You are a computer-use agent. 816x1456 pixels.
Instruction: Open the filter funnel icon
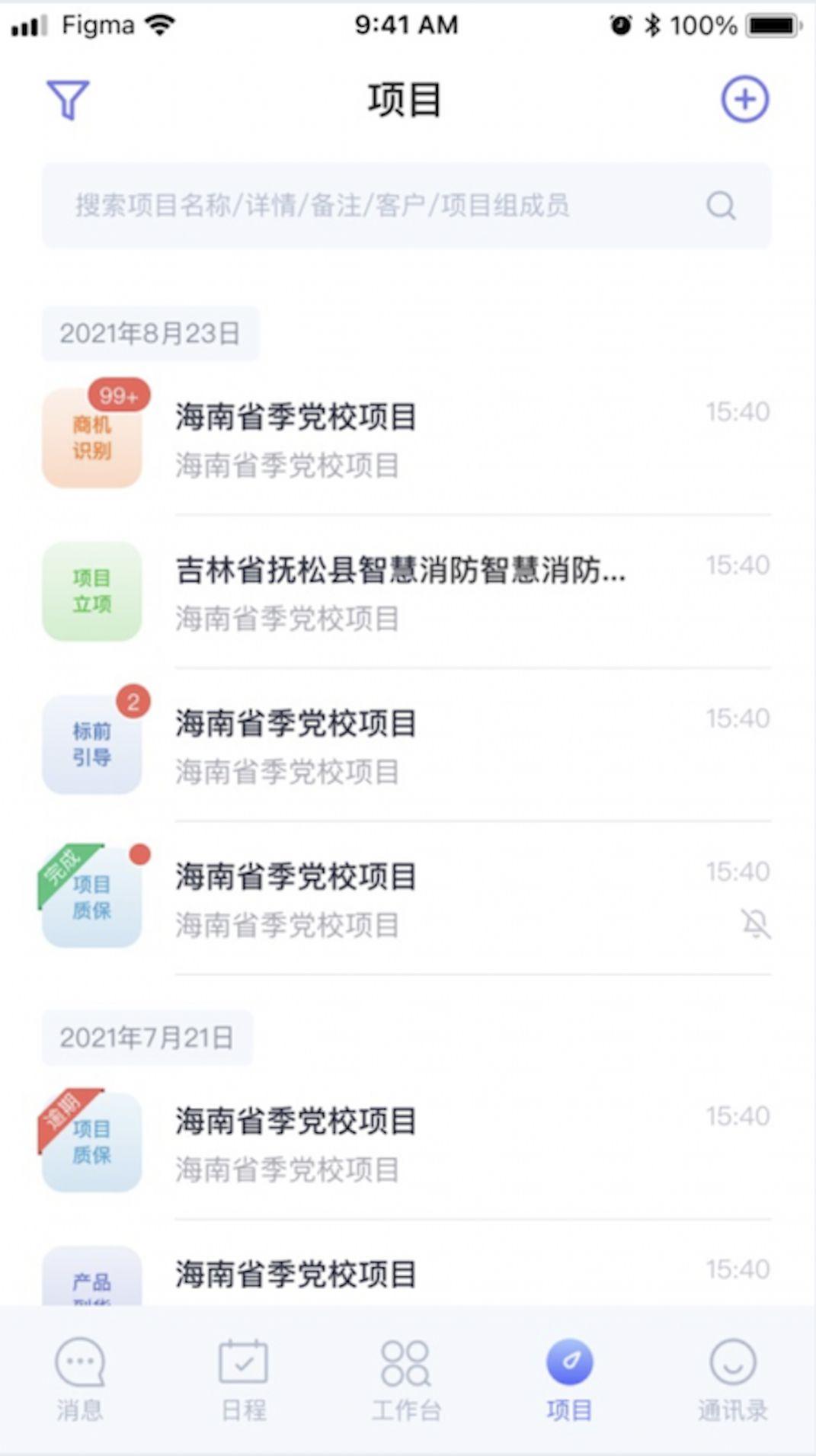click(68, 99)
